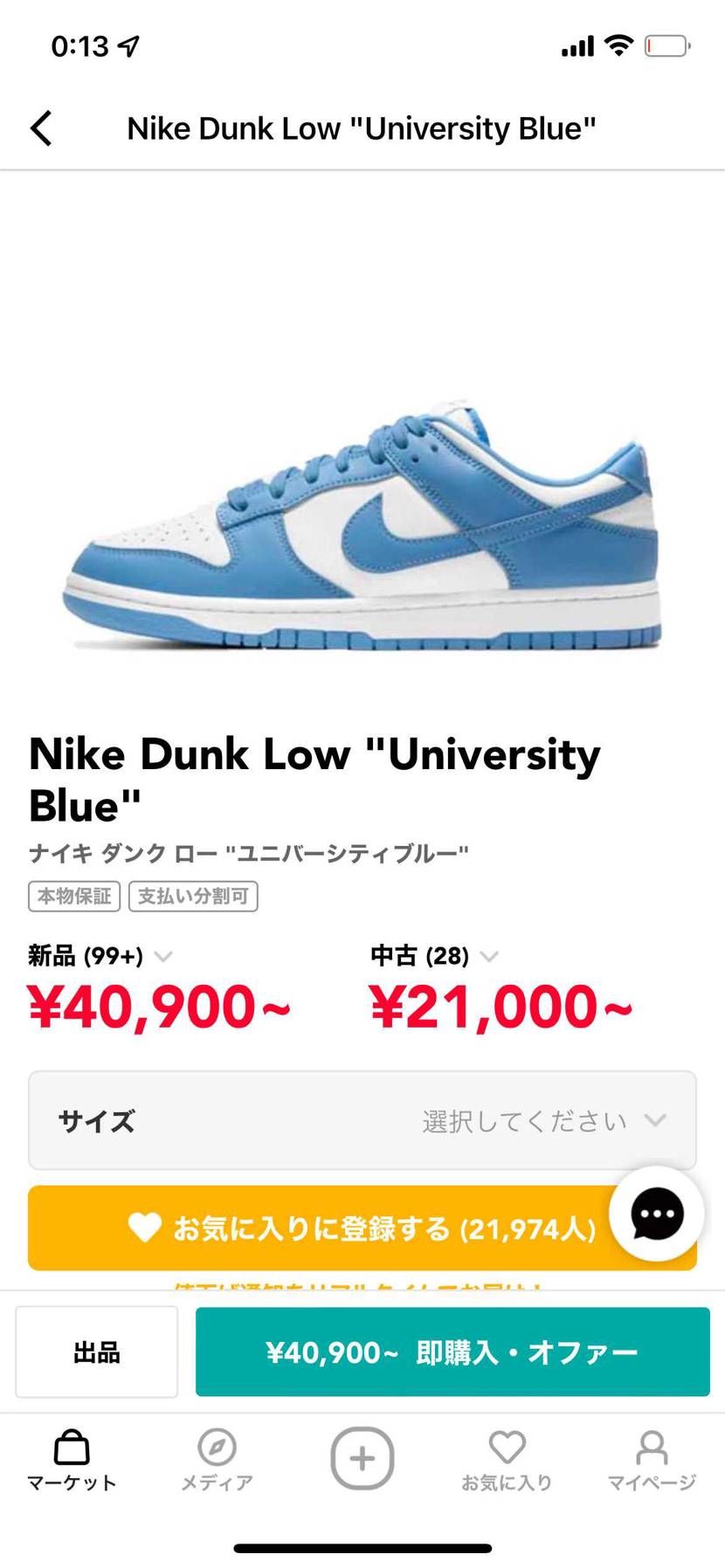The image size is (725, 1568).
Task: Tap 即購入・オファー purchase button
Action: pos(452,1351)
